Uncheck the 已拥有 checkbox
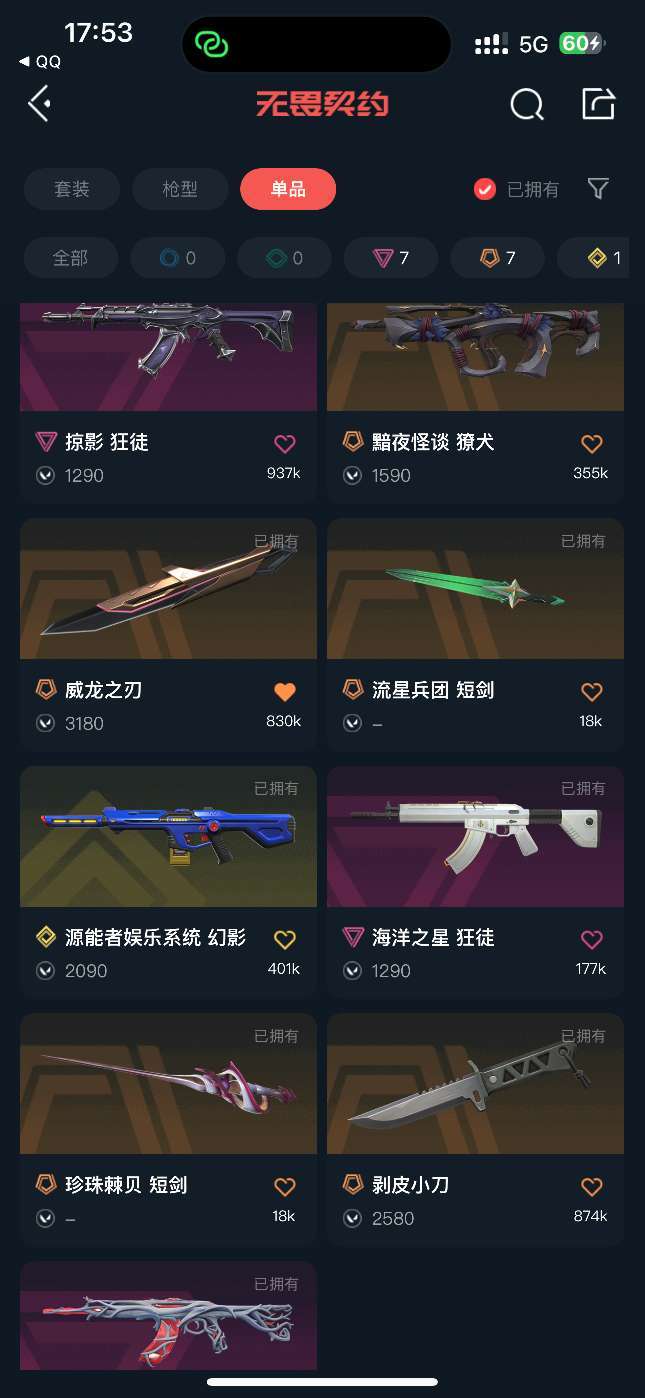The width and height of the screenshot is (645, 1398). (485, 189)
